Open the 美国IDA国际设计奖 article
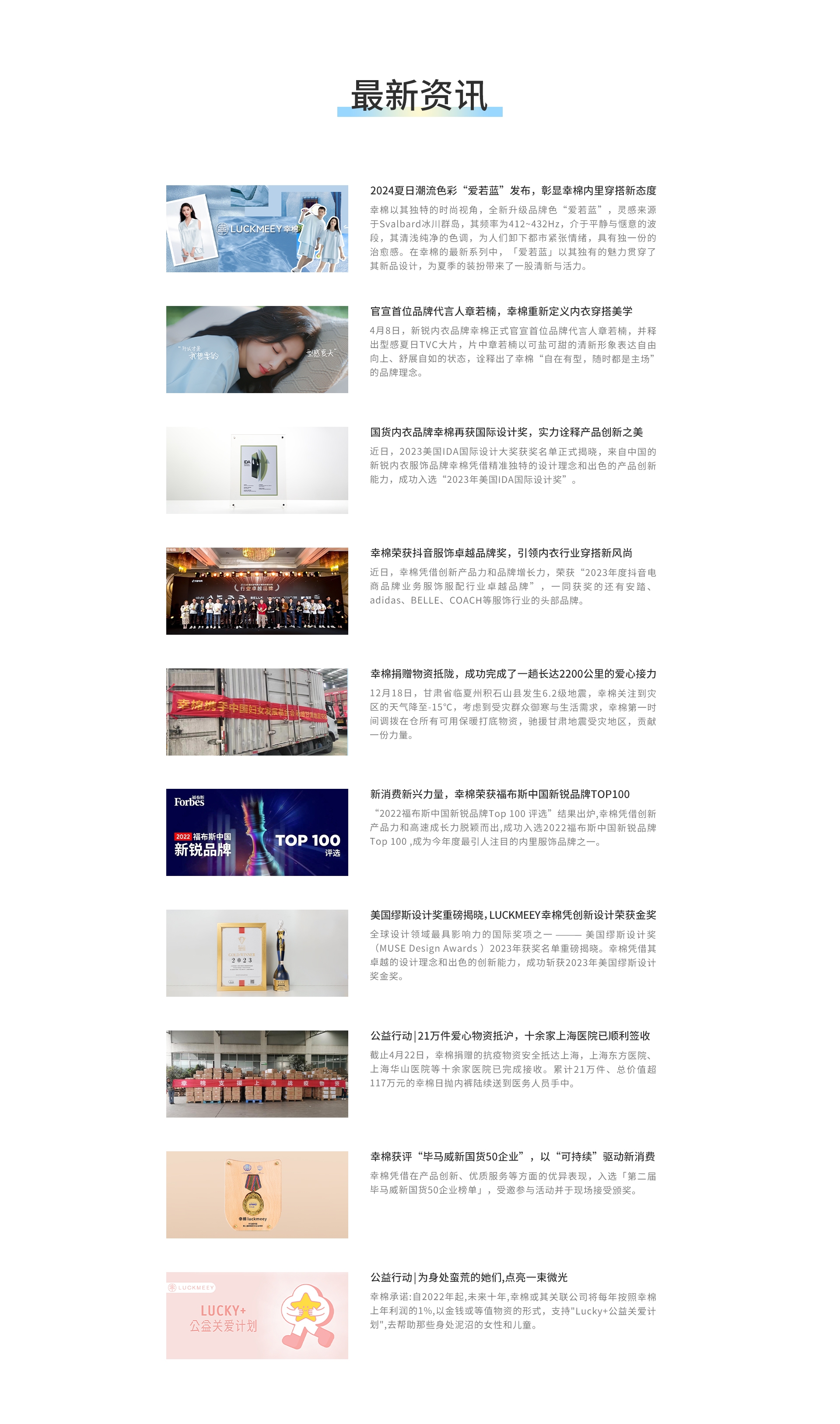 click(506, 432)
